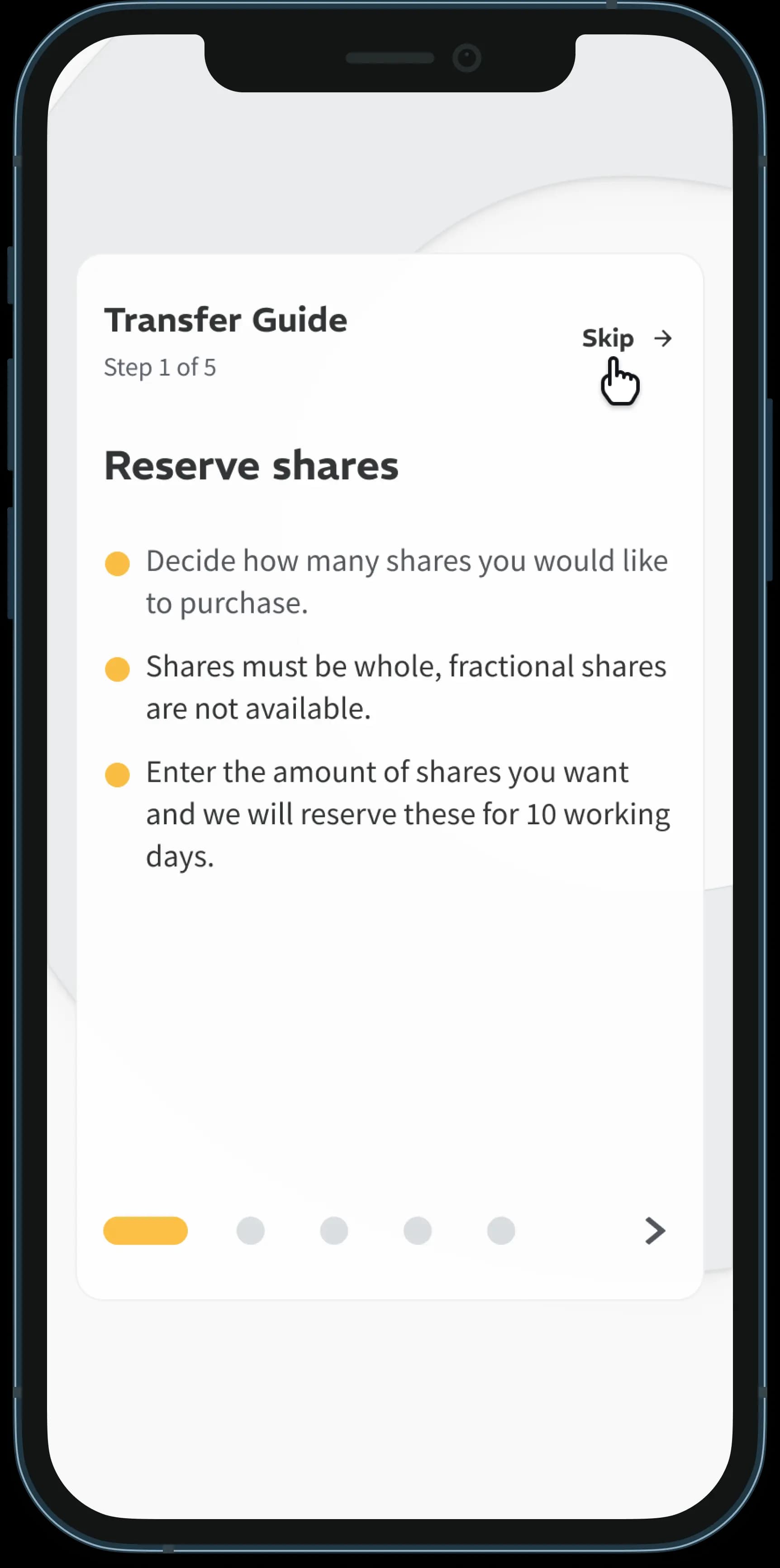Image resolution: width=780 pixels, height=1568 pixels.
Task: Open the fifth and last step dot
Action: 501,1231
